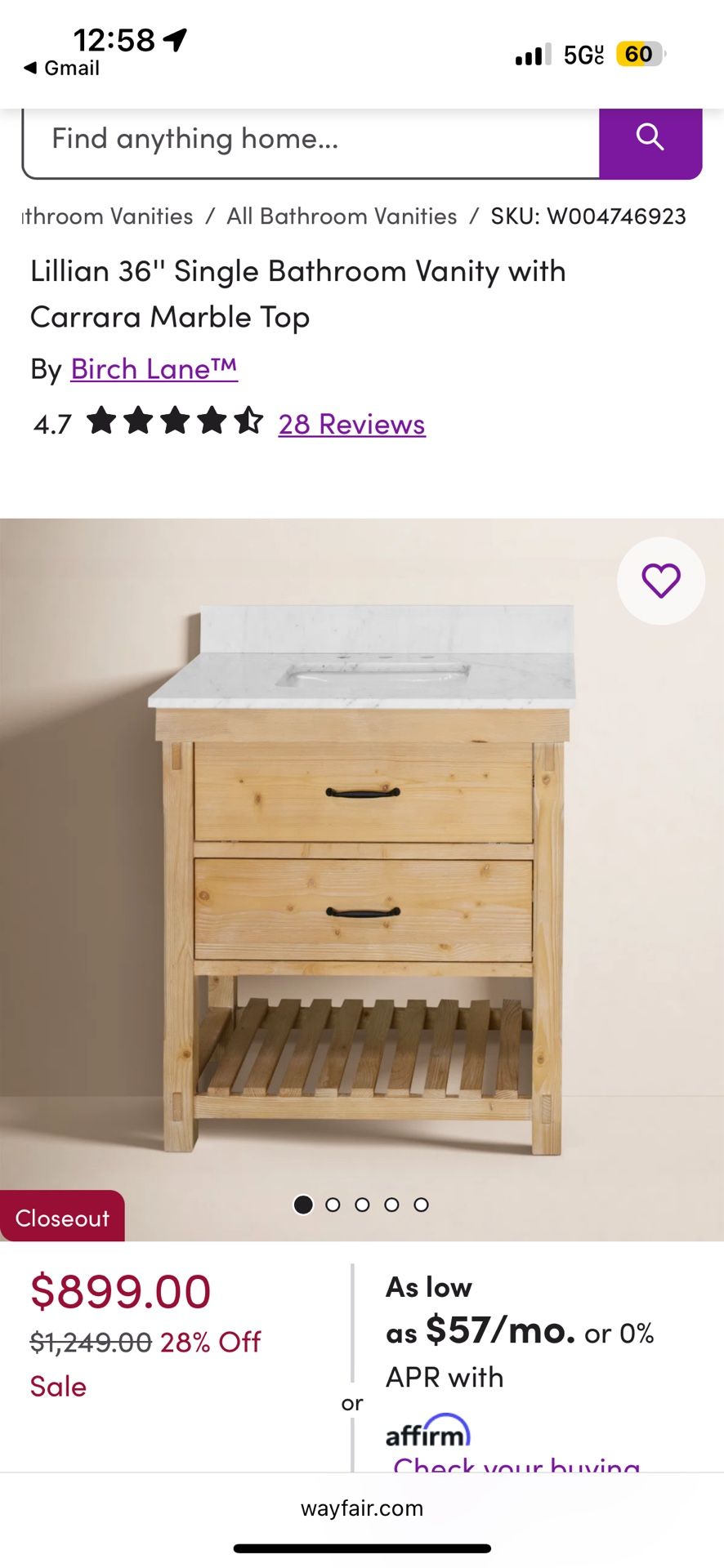Jump to the second product image dot
The height and width of the screenshot is (1568, 724).
pos(333,1205)
